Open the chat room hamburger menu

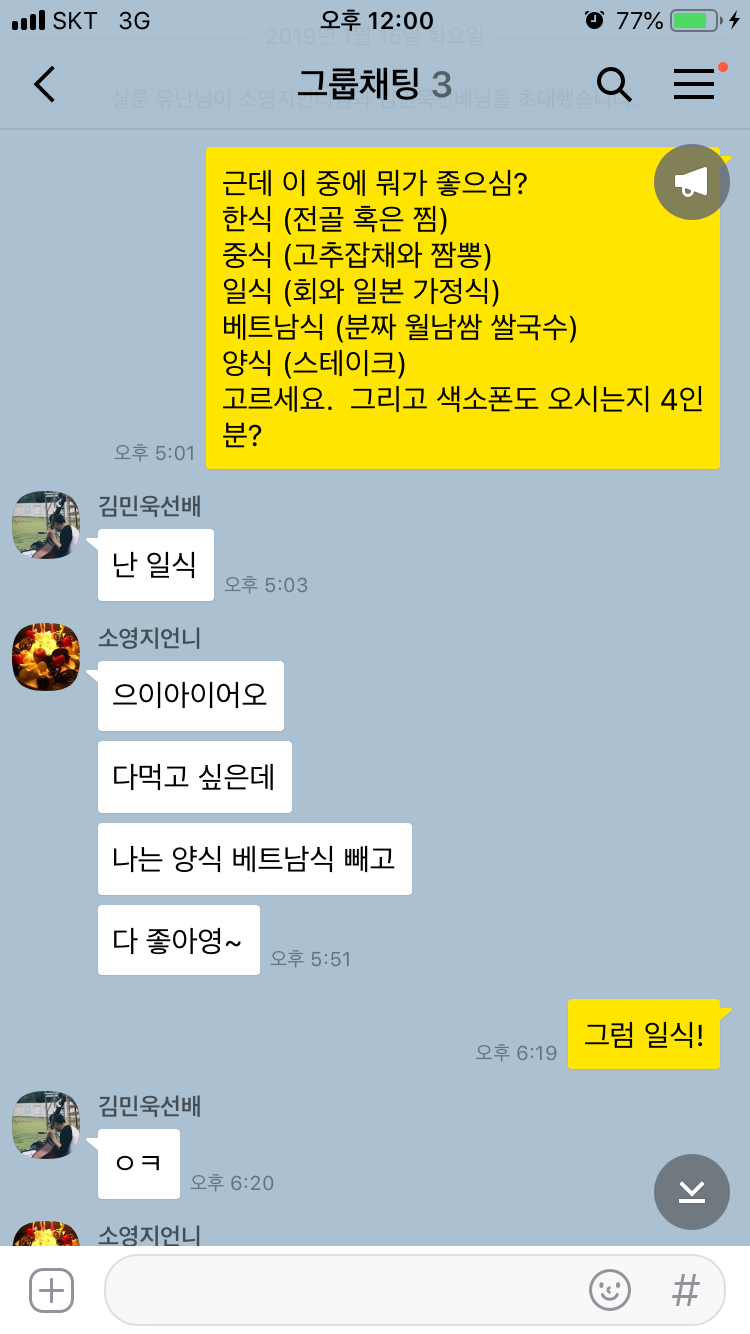694,85
